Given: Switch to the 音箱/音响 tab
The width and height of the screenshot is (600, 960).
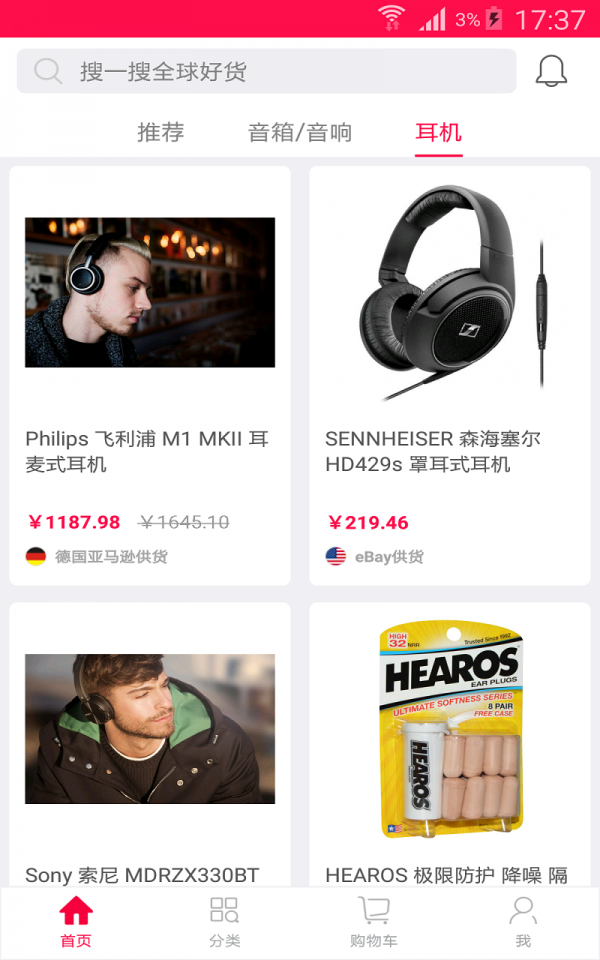Looking at the screenshot, I should tap(300, 132).
